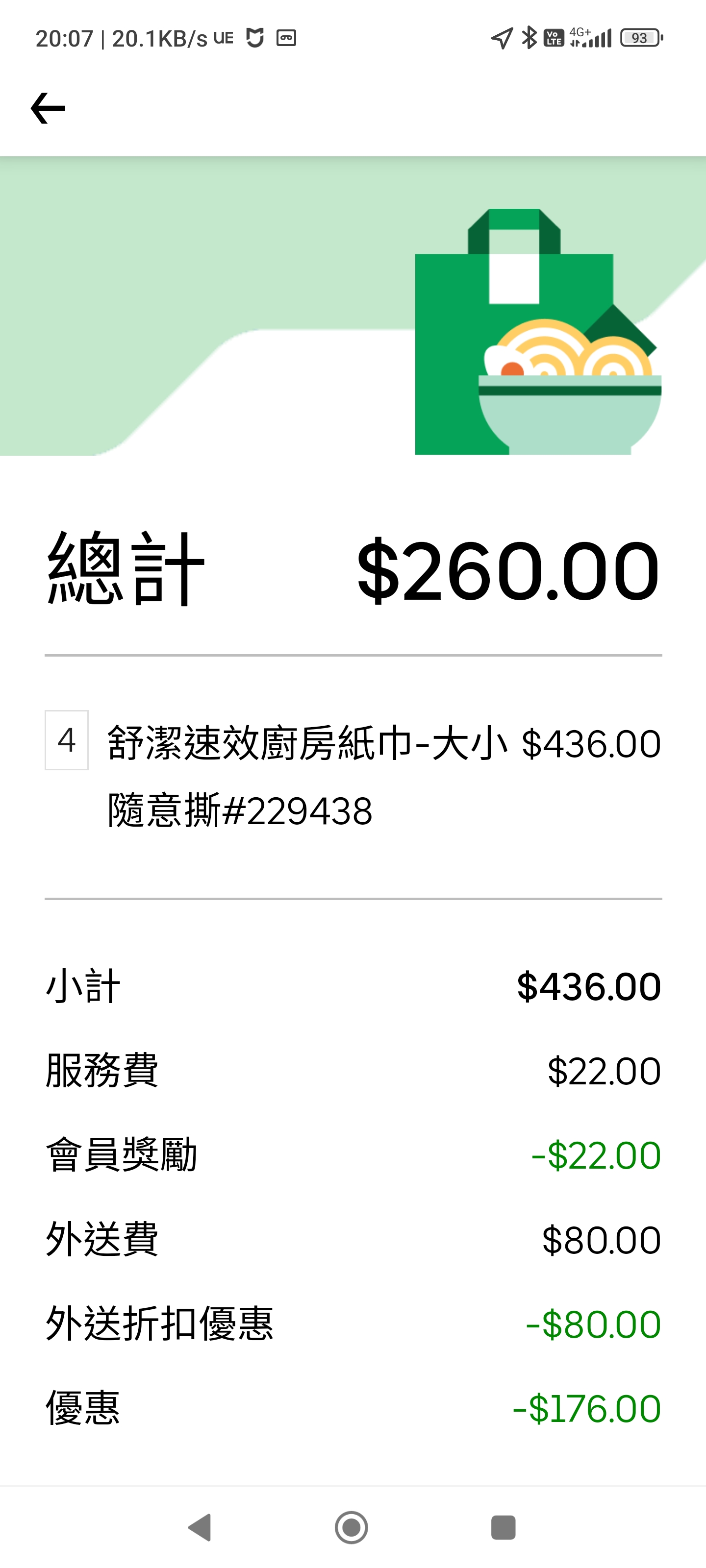
Task: Tap the system back button
Action: click(201, 1527)
